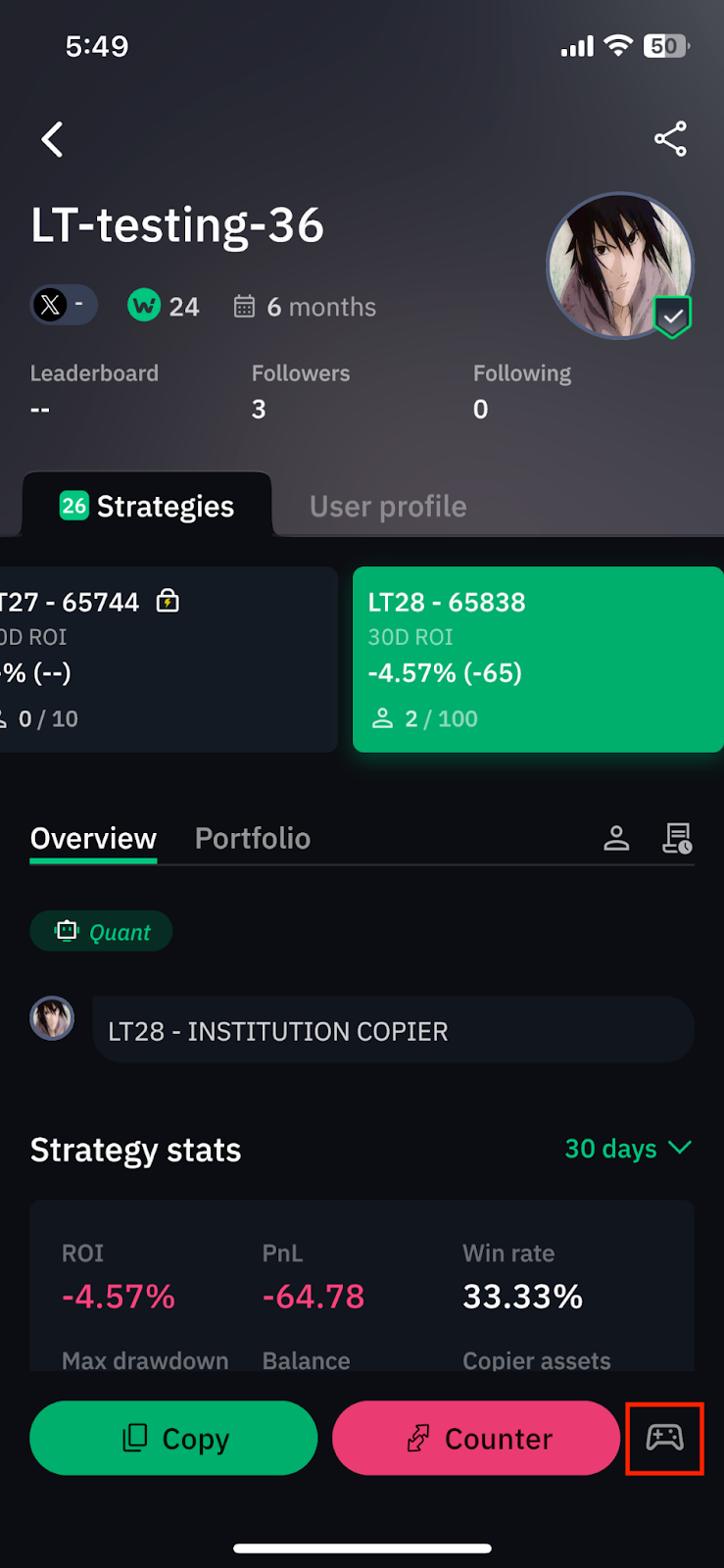Copy this strategy
The height and width of the screenshot is (1568, 724).
coord(174,1438)
